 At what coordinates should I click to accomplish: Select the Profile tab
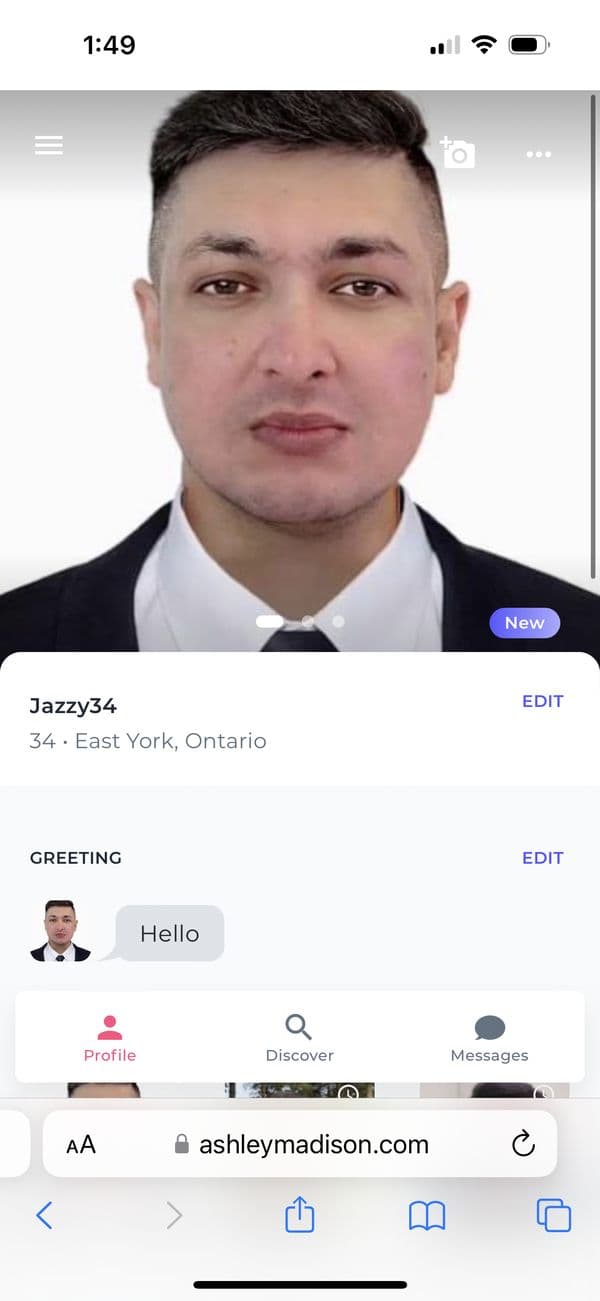point(110,1038)
